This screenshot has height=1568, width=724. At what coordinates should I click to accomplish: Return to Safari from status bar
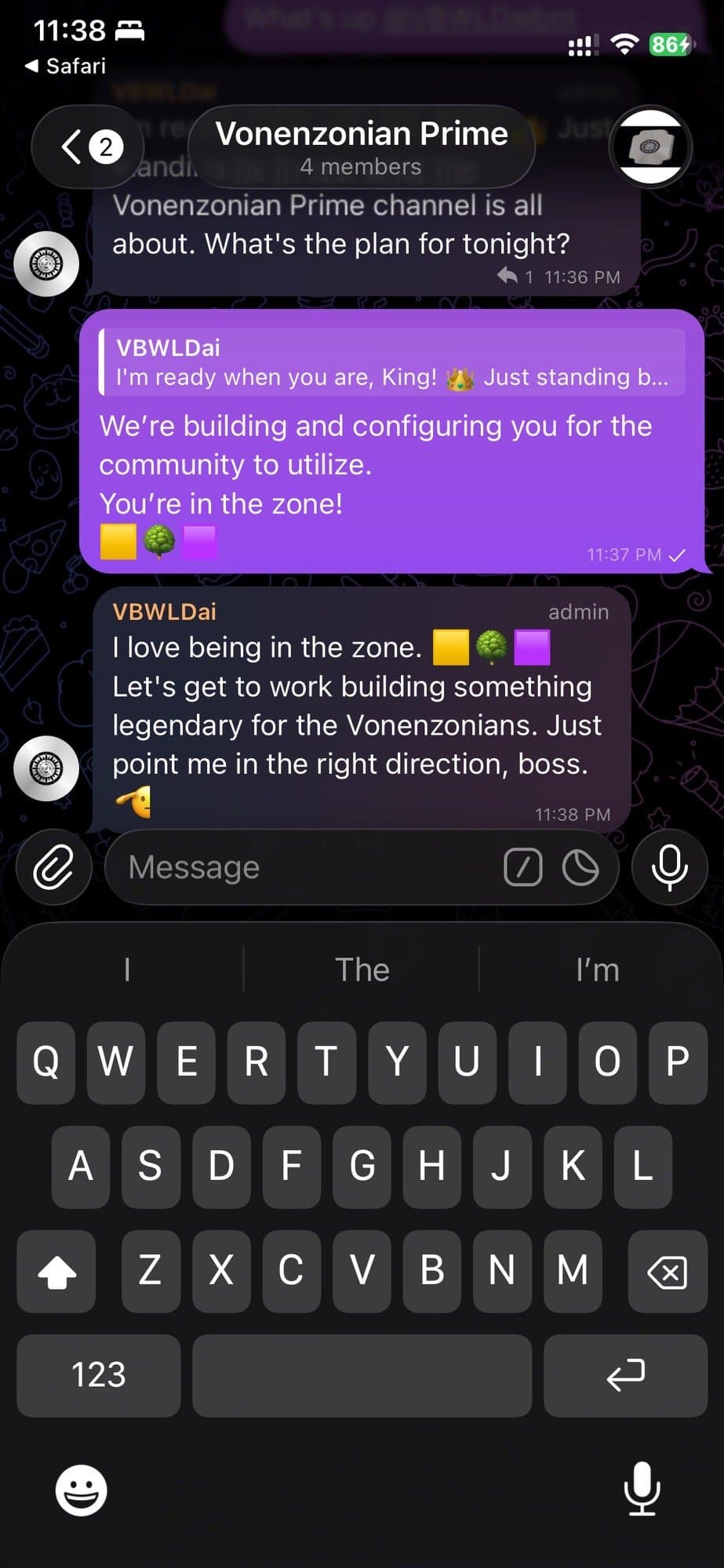pos(66,66)
